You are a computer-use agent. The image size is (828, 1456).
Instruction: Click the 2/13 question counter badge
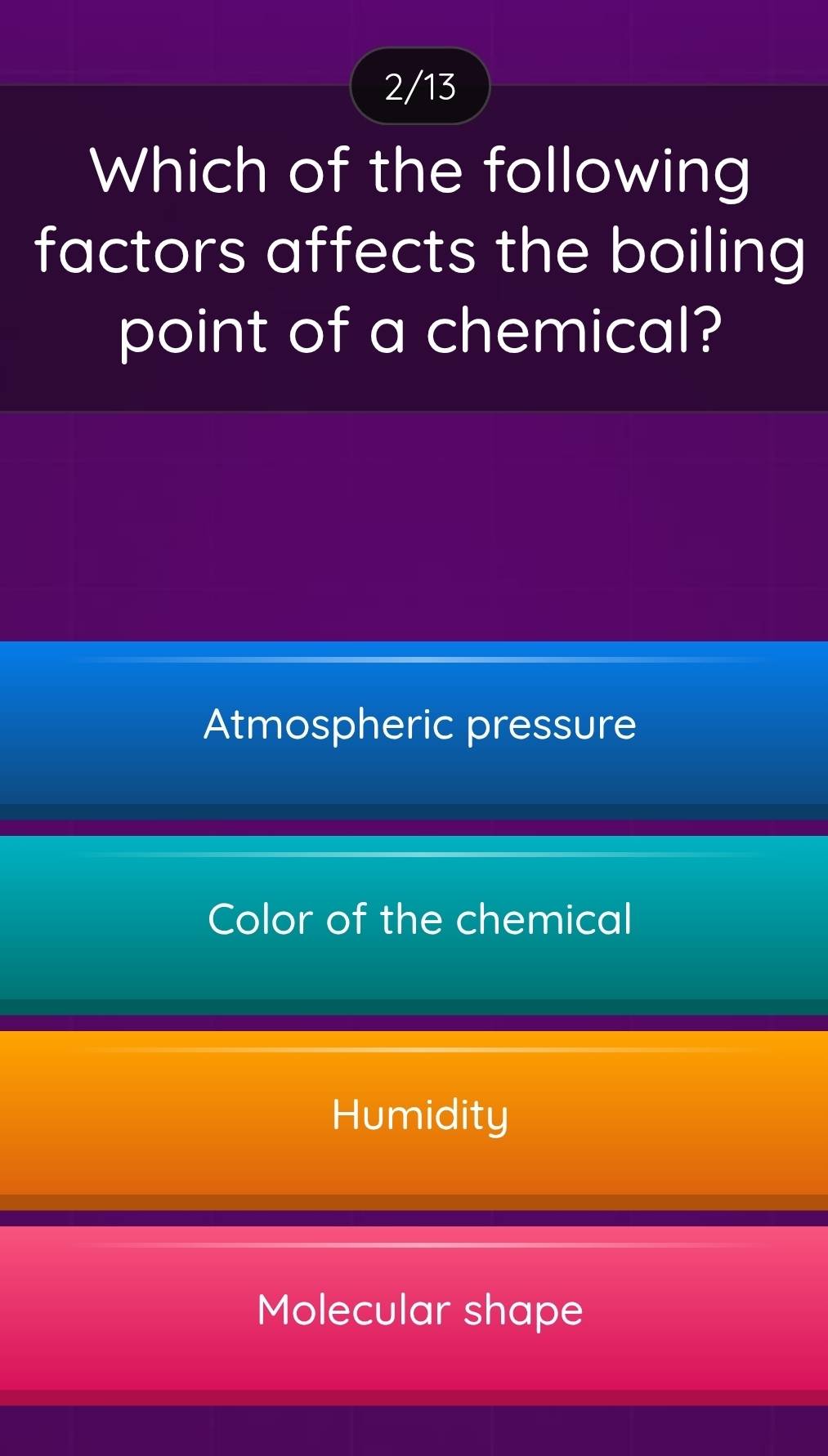coord(418,86)
